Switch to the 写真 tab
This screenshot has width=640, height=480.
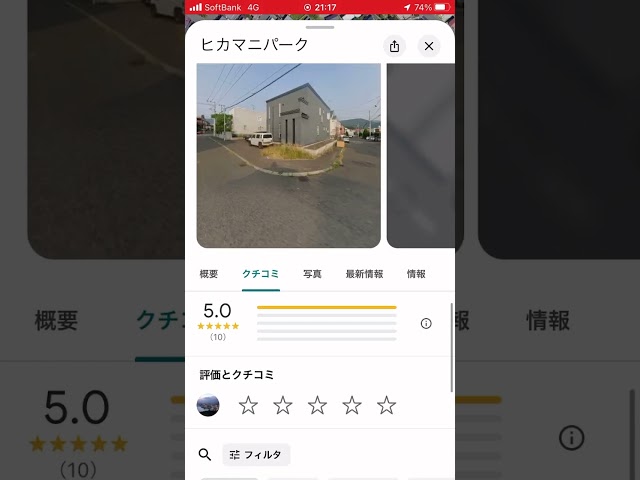[312, 274]
